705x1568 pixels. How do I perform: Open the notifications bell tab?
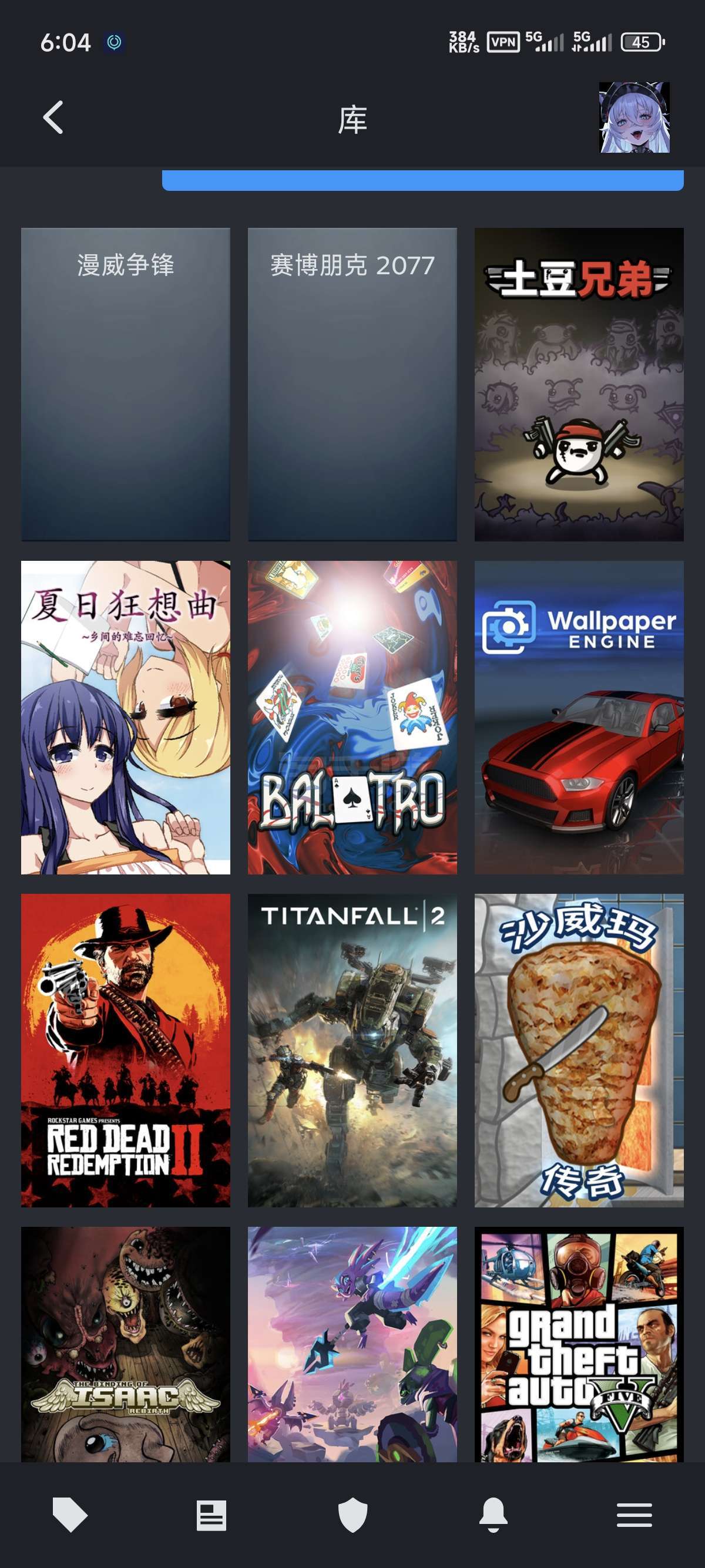click(x=493, y=1515)
